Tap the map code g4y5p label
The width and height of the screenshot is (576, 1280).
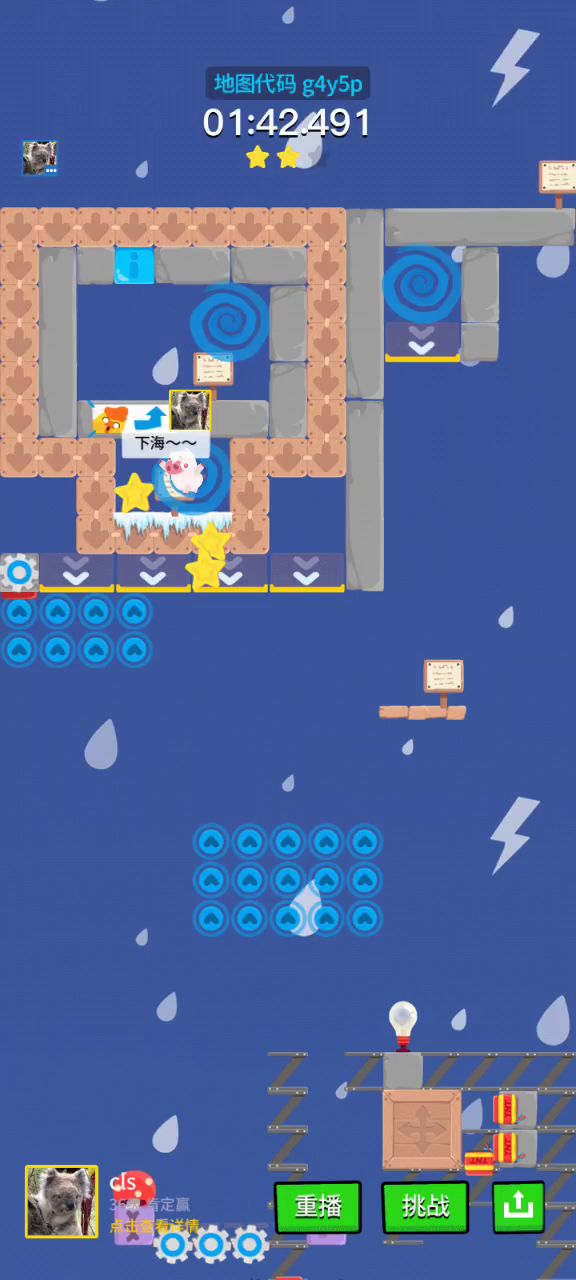[x=287, y=83]
